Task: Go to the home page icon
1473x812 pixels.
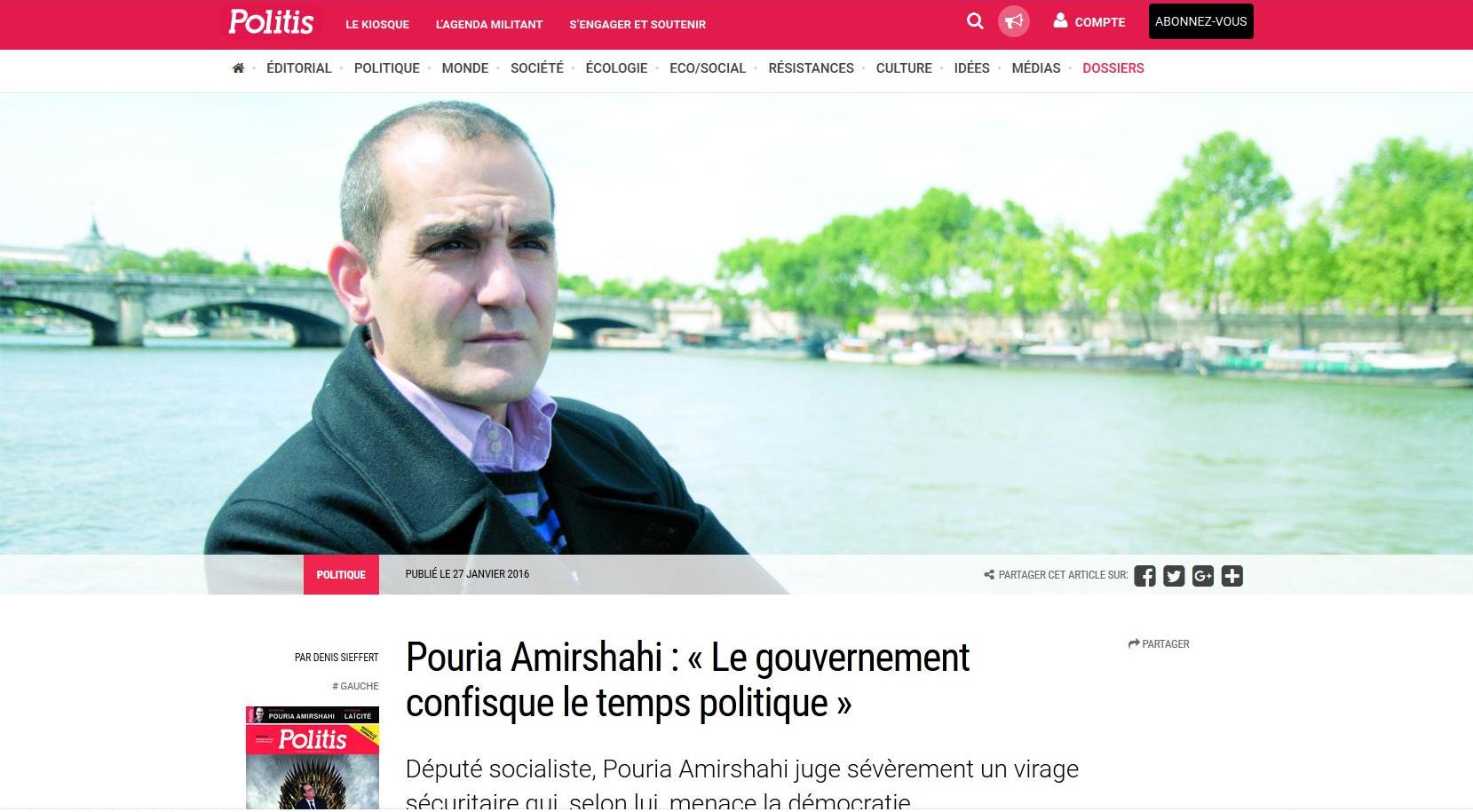Action: pyautogui.click(x=238, y=68)
